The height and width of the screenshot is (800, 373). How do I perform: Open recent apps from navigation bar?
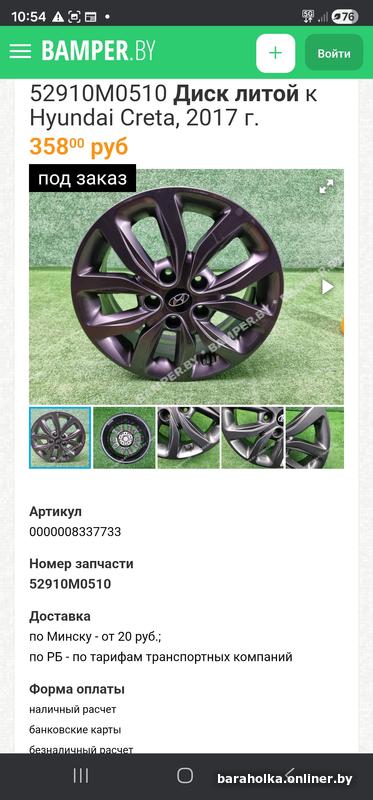coord(81,776)
